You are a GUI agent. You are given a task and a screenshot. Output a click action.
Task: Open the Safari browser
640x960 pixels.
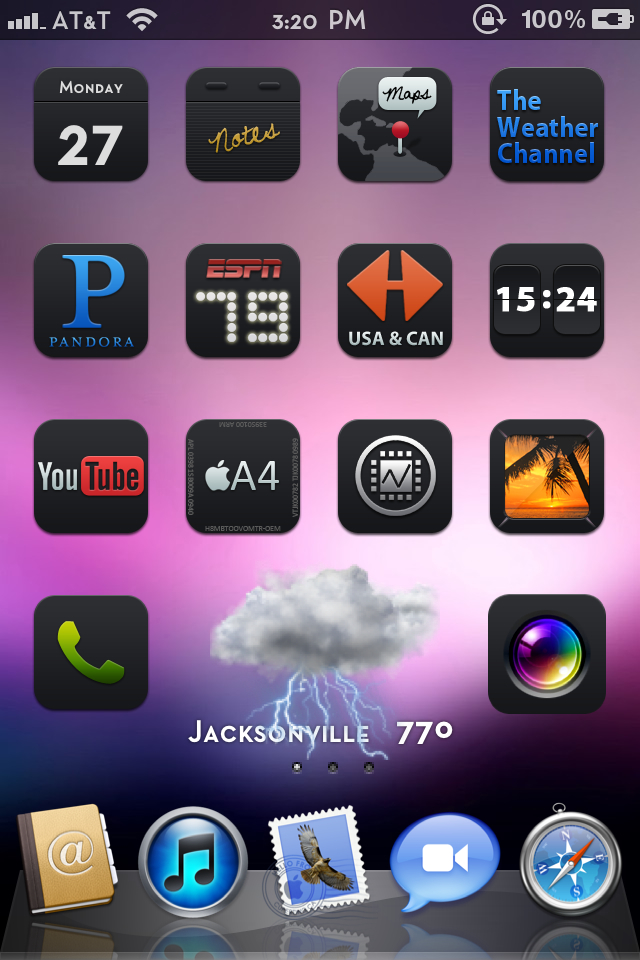click(570, 860)
